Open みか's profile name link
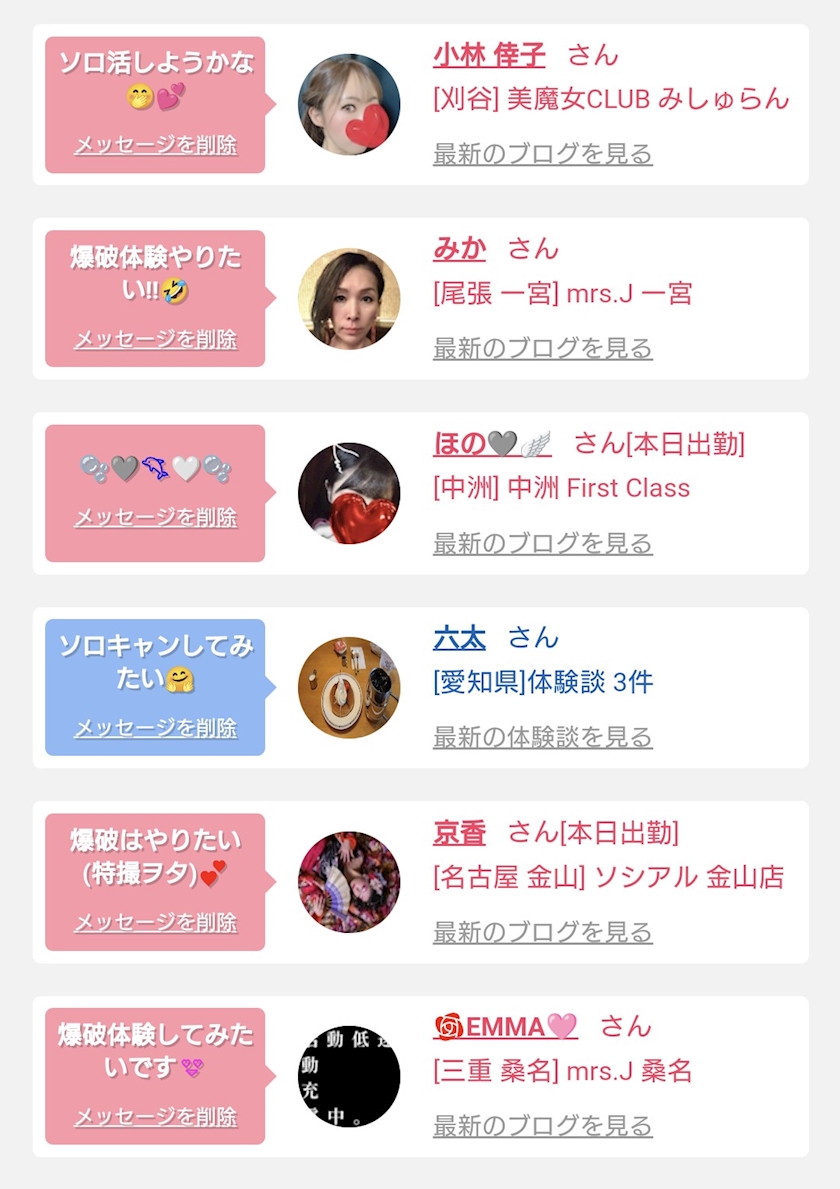 459,249
